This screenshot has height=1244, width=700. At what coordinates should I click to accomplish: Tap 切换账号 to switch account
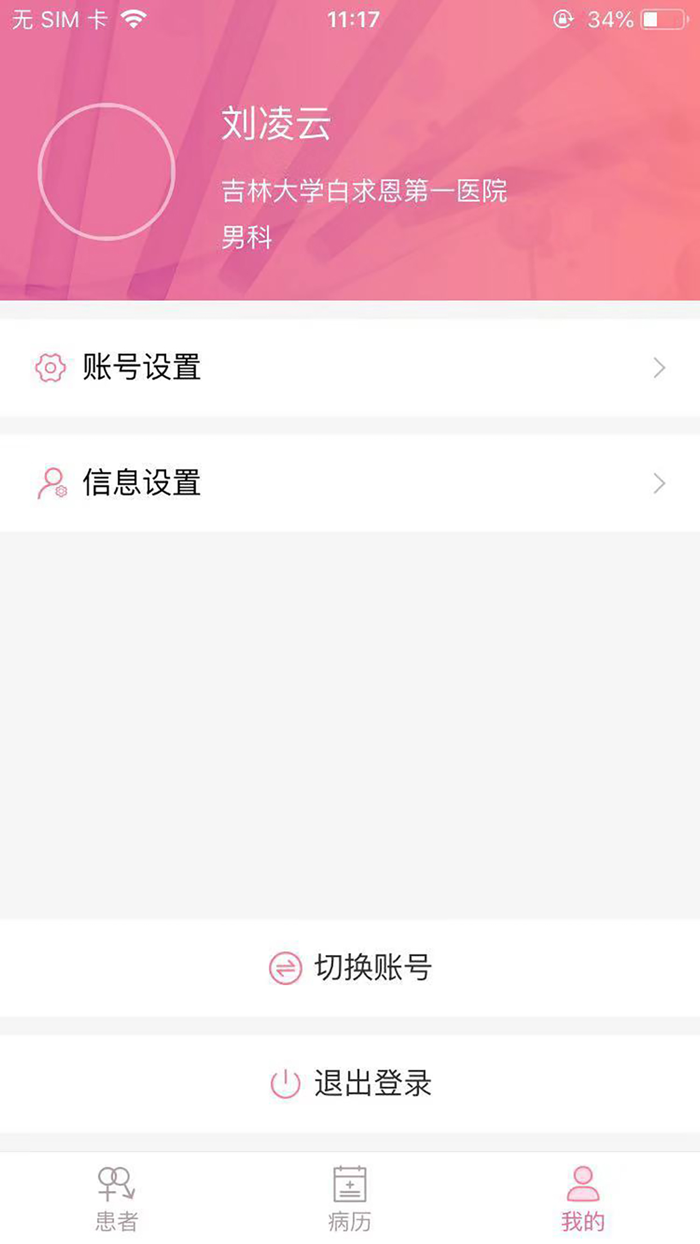(350, 968)
